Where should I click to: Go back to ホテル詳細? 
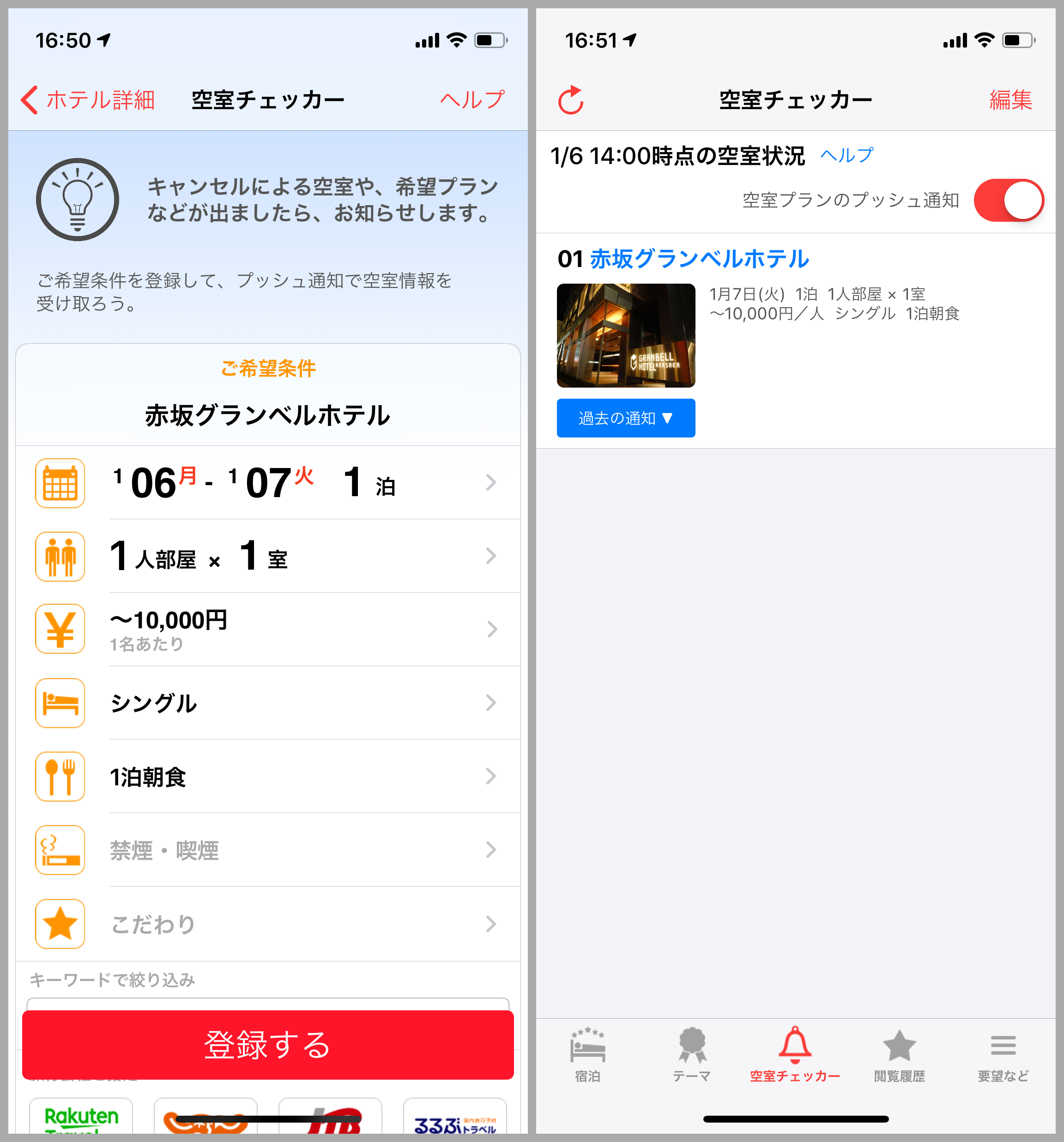(x=88, y=100)
